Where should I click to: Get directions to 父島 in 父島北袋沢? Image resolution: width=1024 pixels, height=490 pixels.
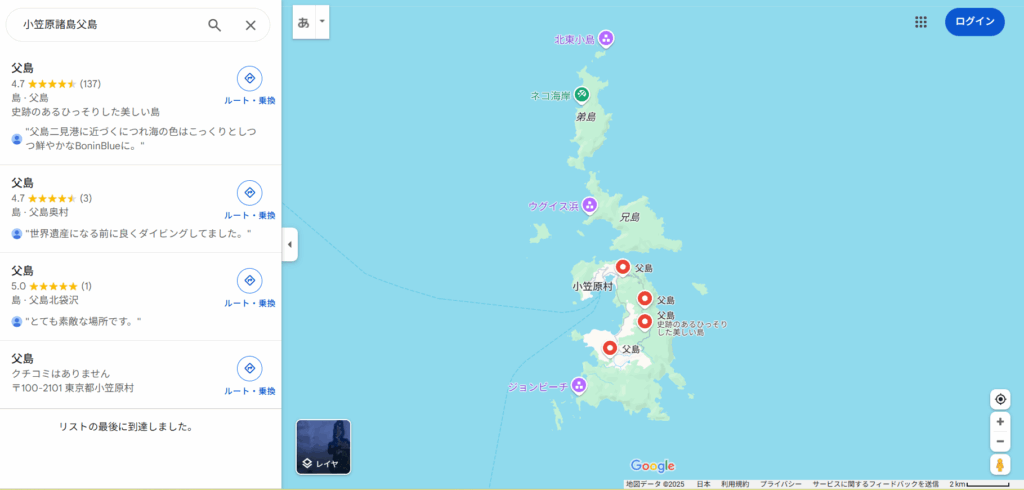coord(249,281)
